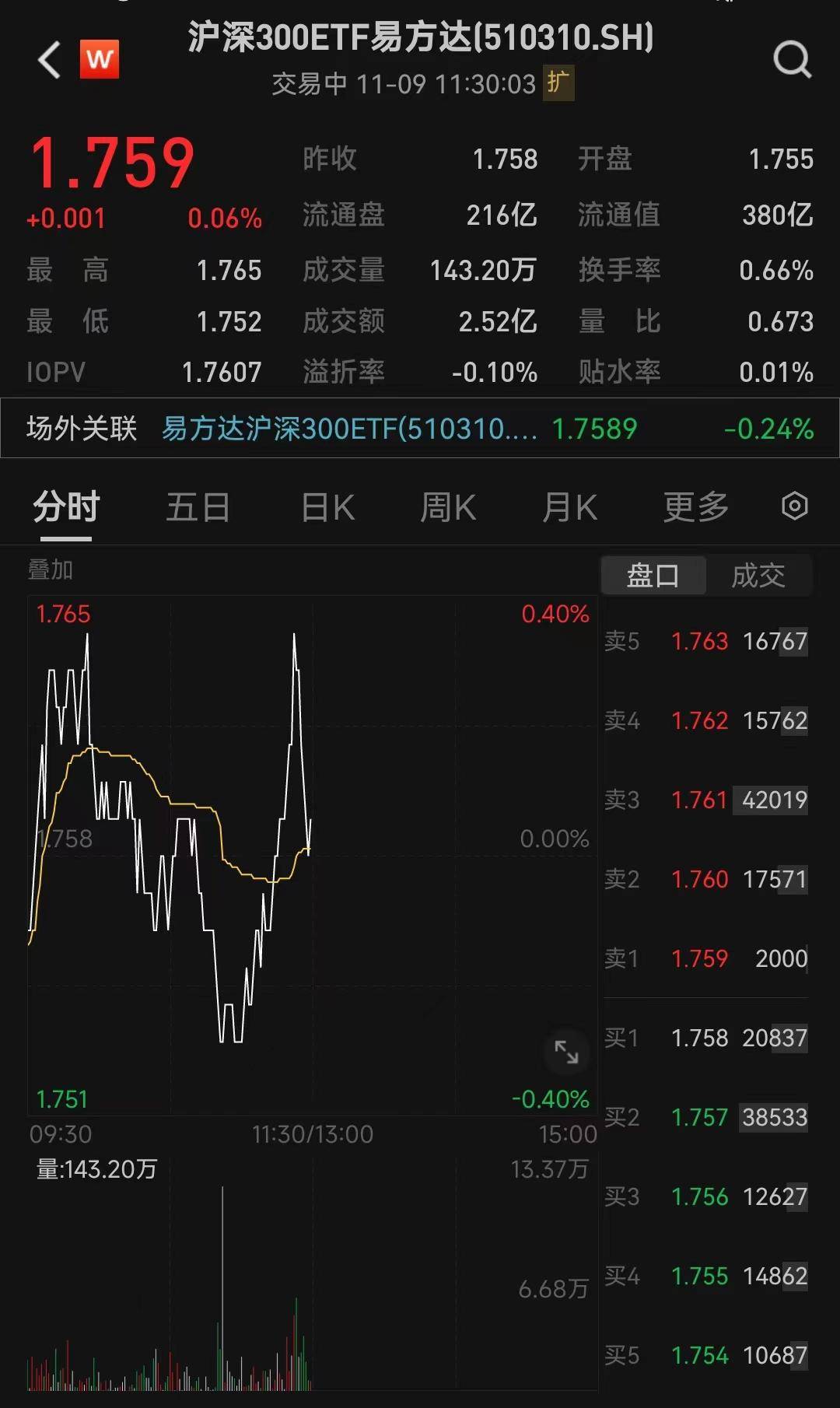This screenshot has height=1408, width=840.
Task: Select the 分时 intraday tab
Action: tap(65, 505)
